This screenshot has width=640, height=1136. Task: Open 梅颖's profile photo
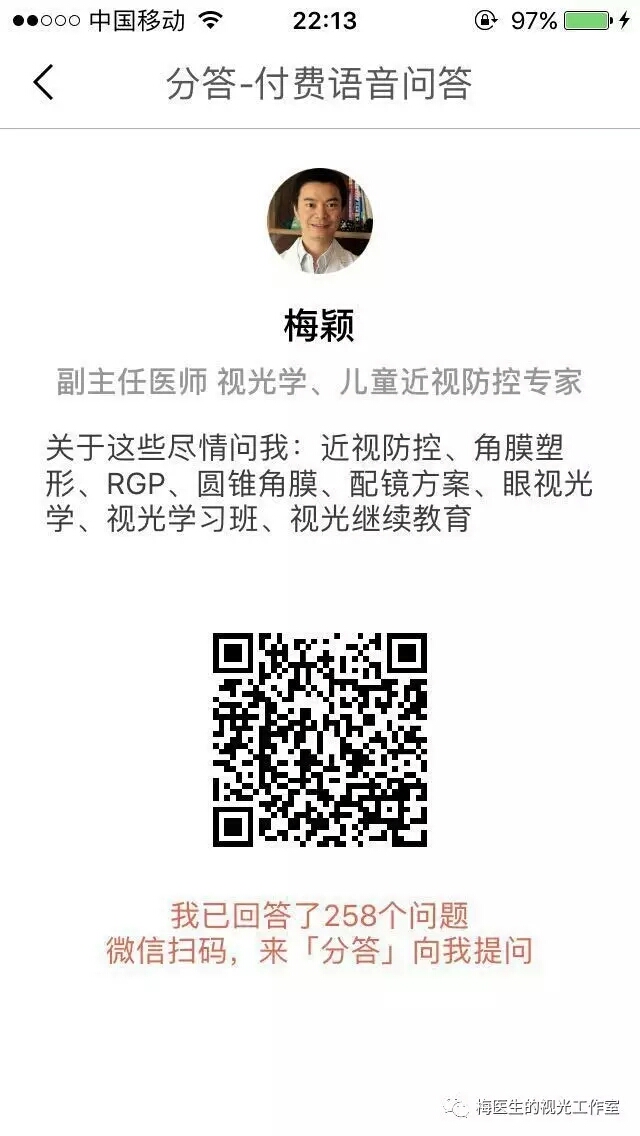pos(320,221)
